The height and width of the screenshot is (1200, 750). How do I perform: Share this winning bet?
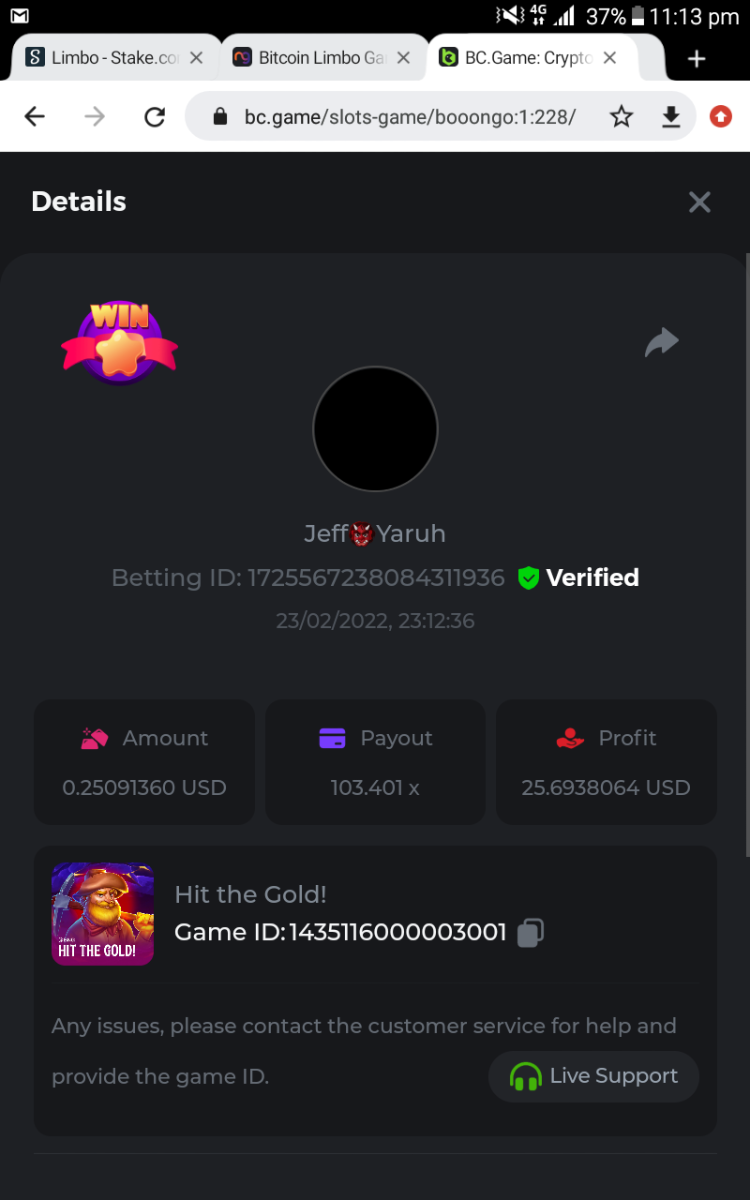(661, 343)
